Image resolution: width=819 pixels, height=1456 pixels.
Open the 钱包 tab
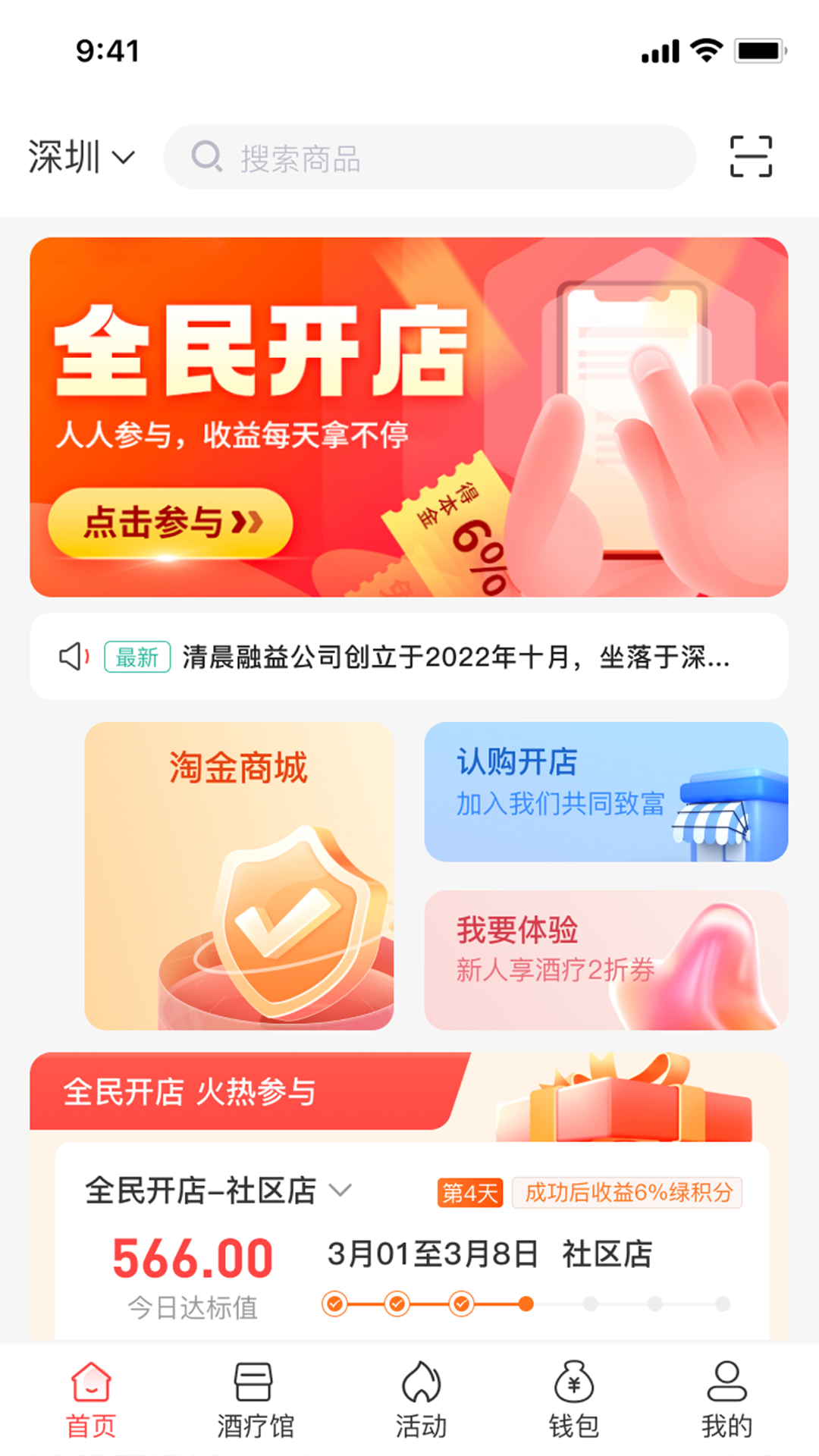click(574, 1400)
